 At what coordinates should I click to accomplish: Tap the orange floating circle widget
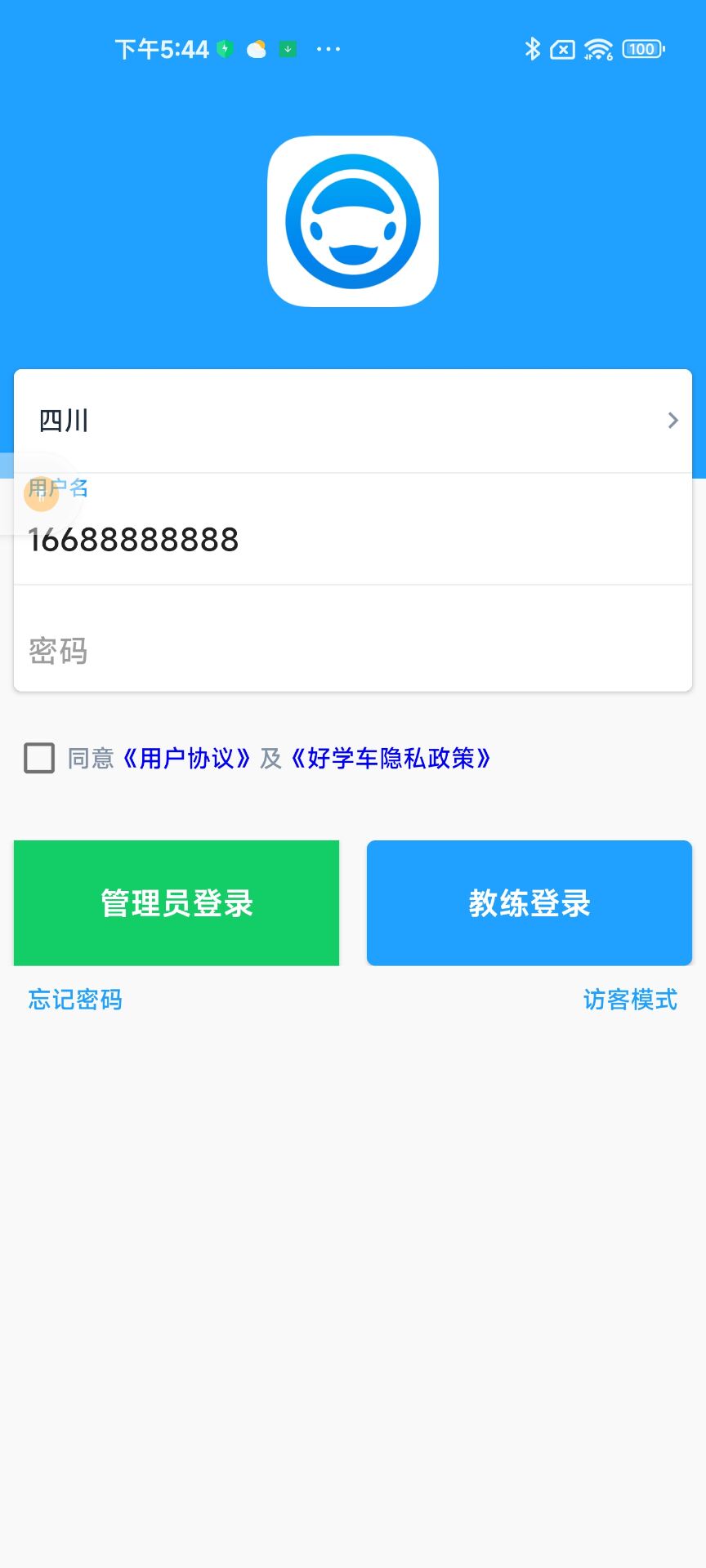click(x=42, y=495)
